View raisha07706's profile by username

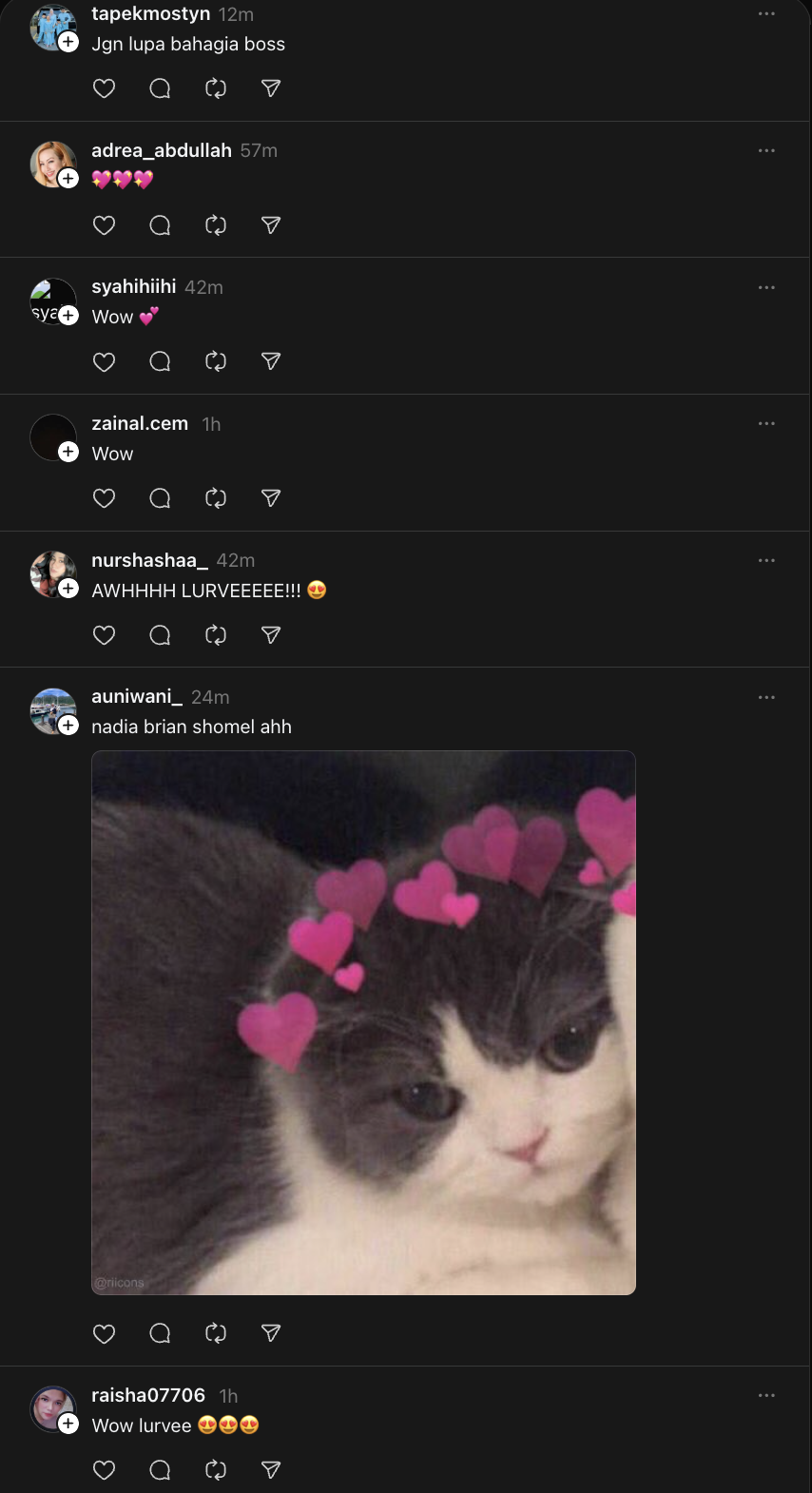pyautogui.click(x=147, y=1395)
